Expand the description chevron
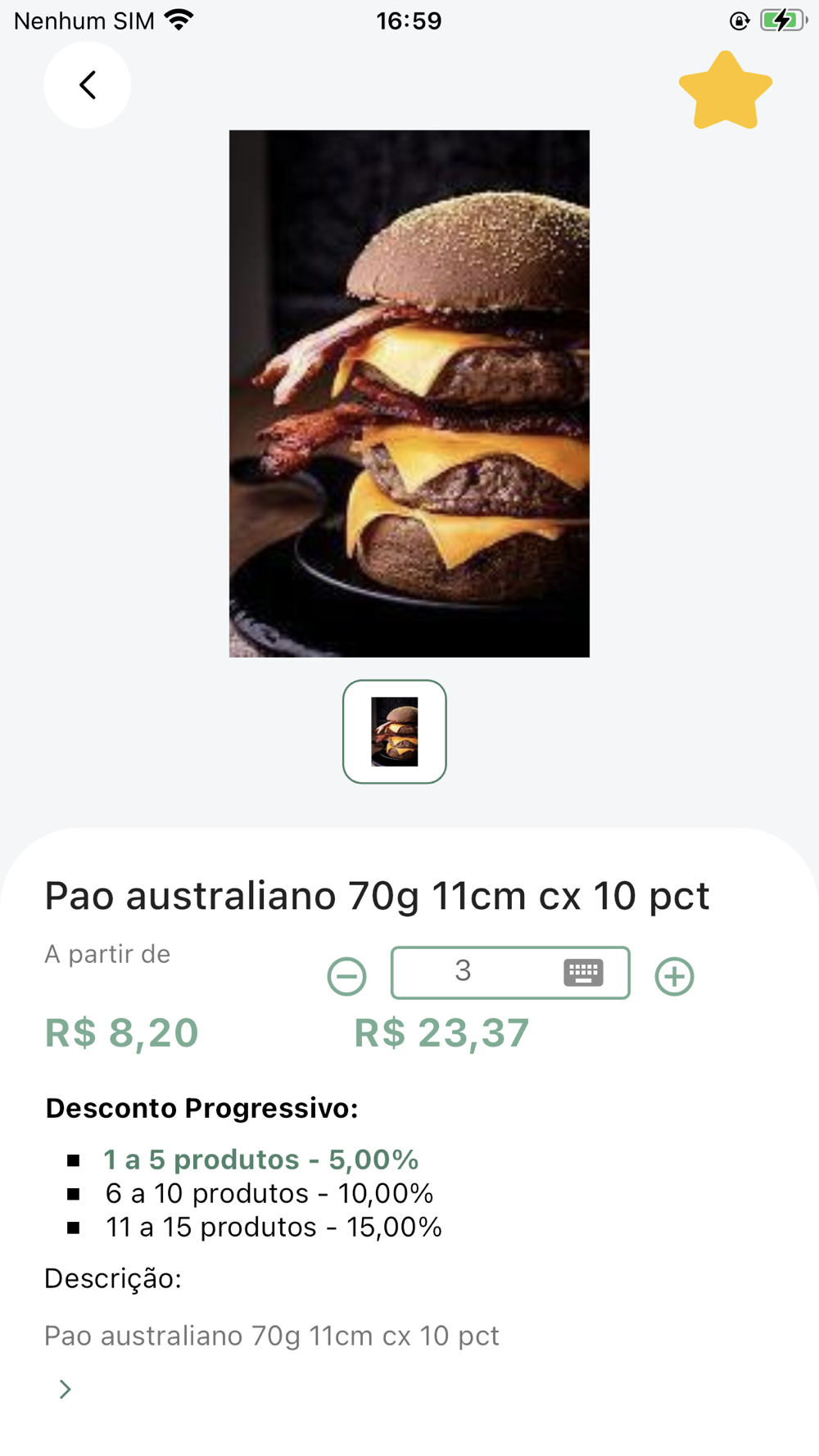The image size is (819, 1456). tap(66, 1389)
